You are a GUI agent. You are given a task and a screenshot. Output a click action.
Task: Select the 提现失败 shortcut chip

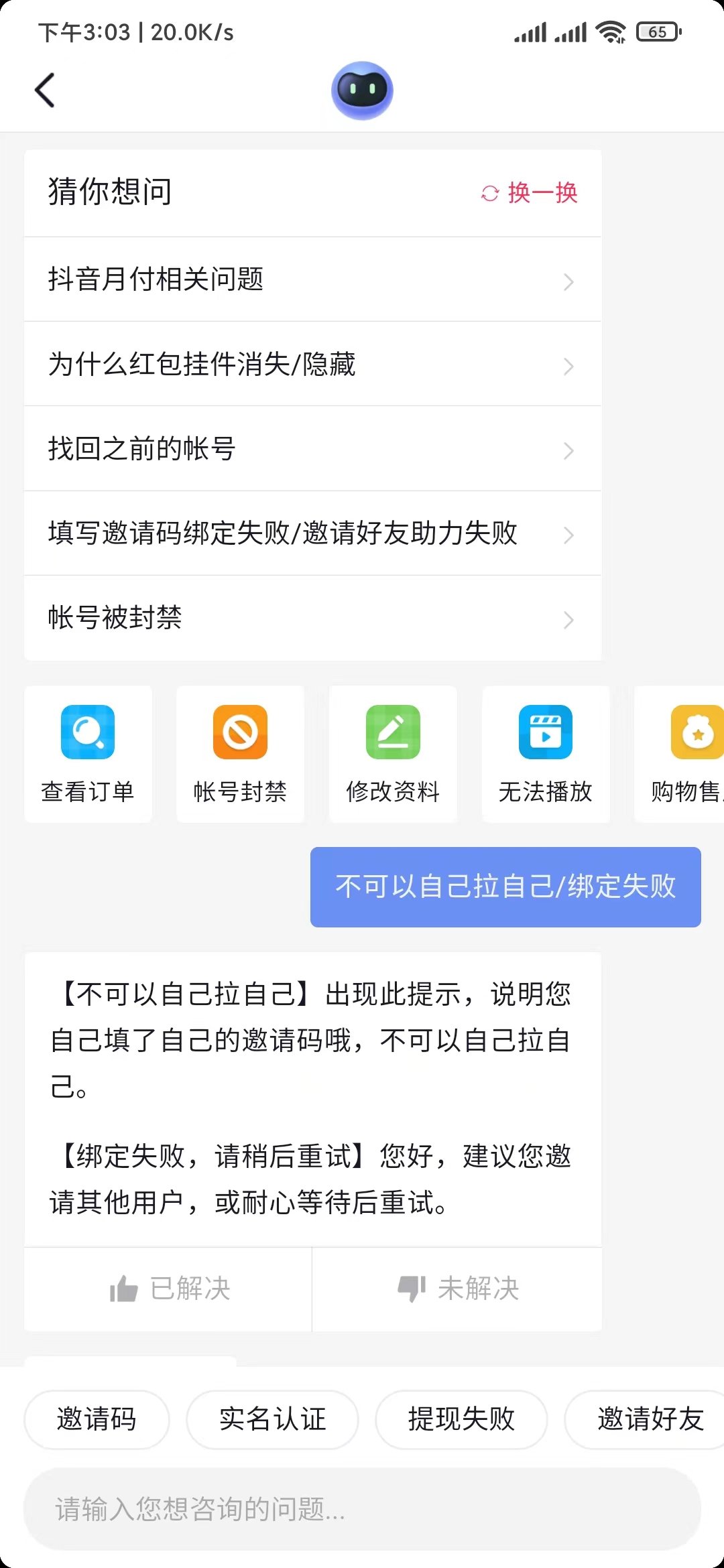461,1420
